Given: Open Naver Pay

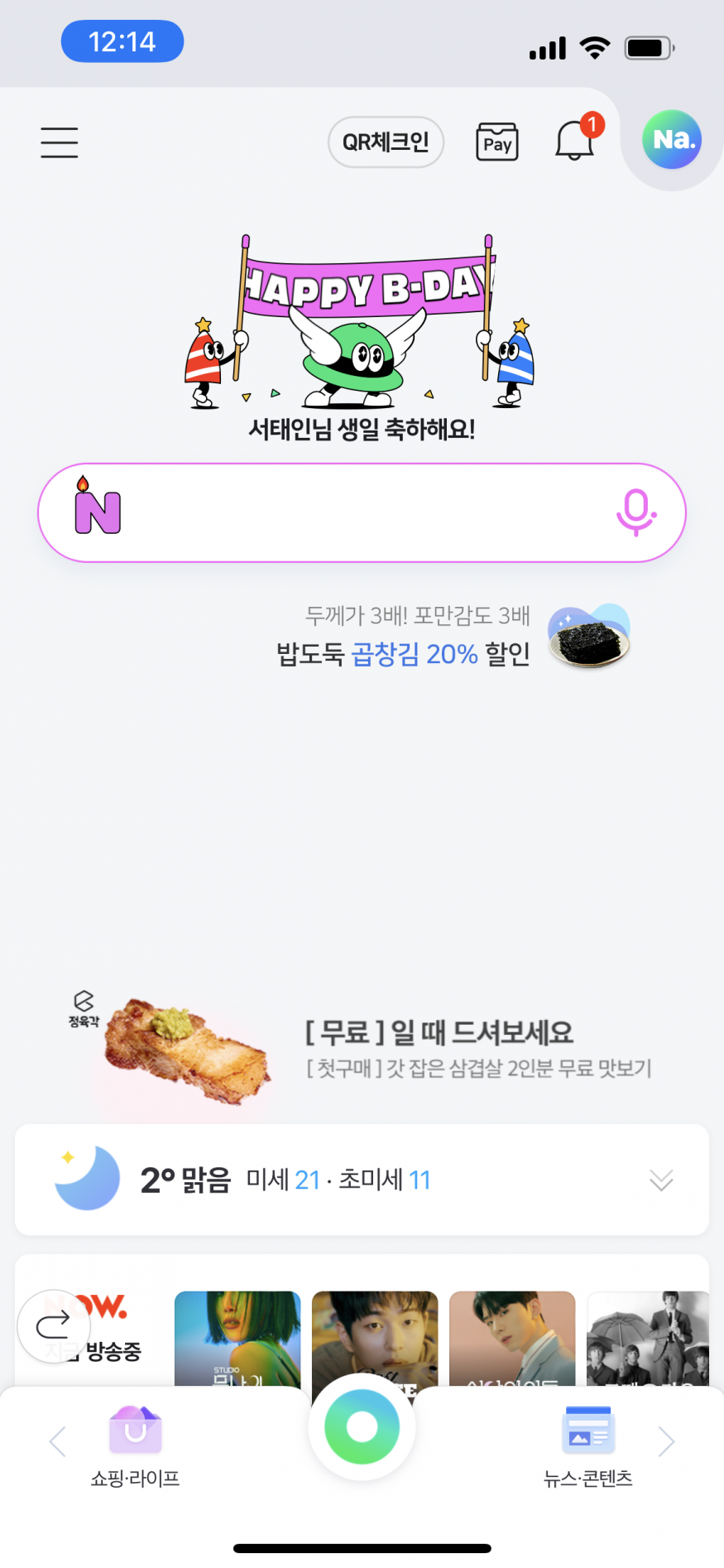Looking at the screenshot, I should [x=497, y=142].
